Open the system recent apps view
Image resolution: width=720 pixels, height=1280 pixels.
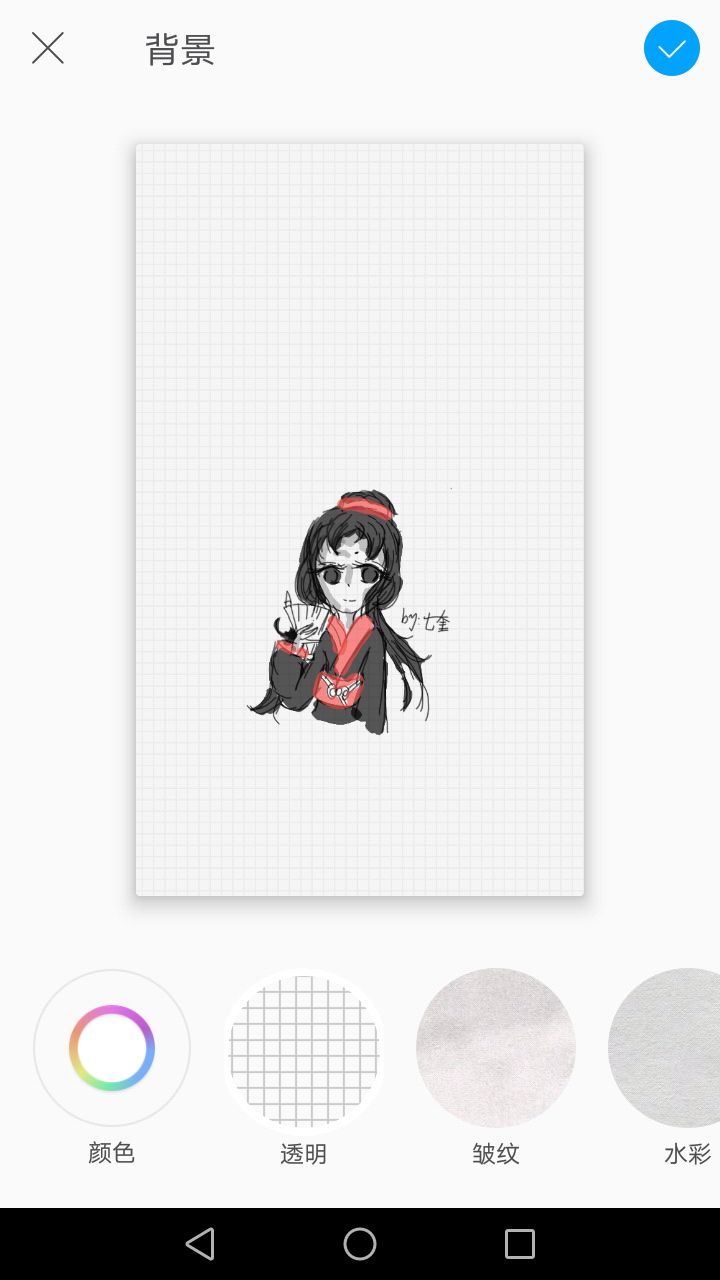(x=520, y=1244)
